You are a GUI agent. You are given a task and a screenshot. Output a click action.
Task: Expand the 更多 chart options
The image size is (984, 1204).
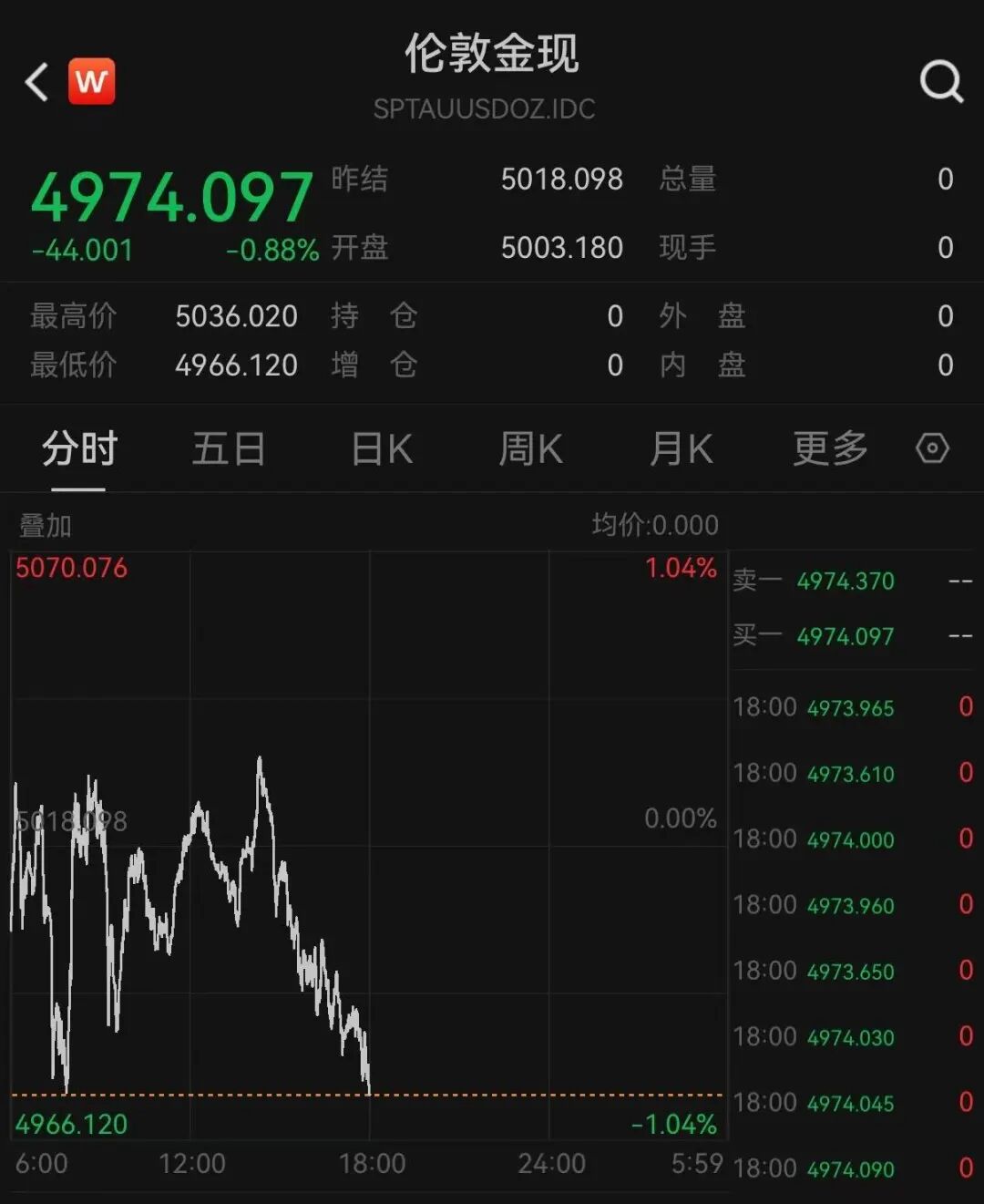[829, 449]
